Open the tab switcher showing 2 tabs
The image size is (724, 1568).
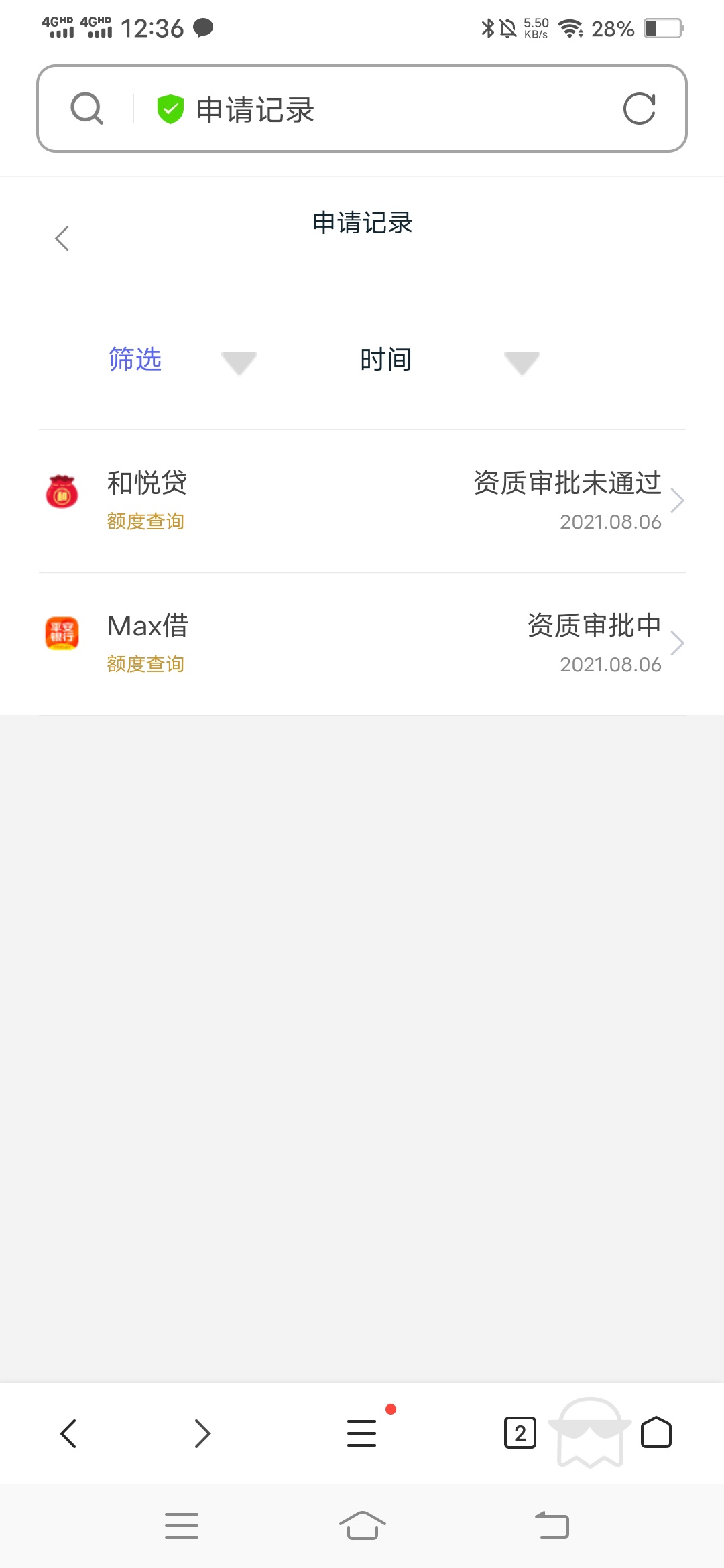point(520,1433)
